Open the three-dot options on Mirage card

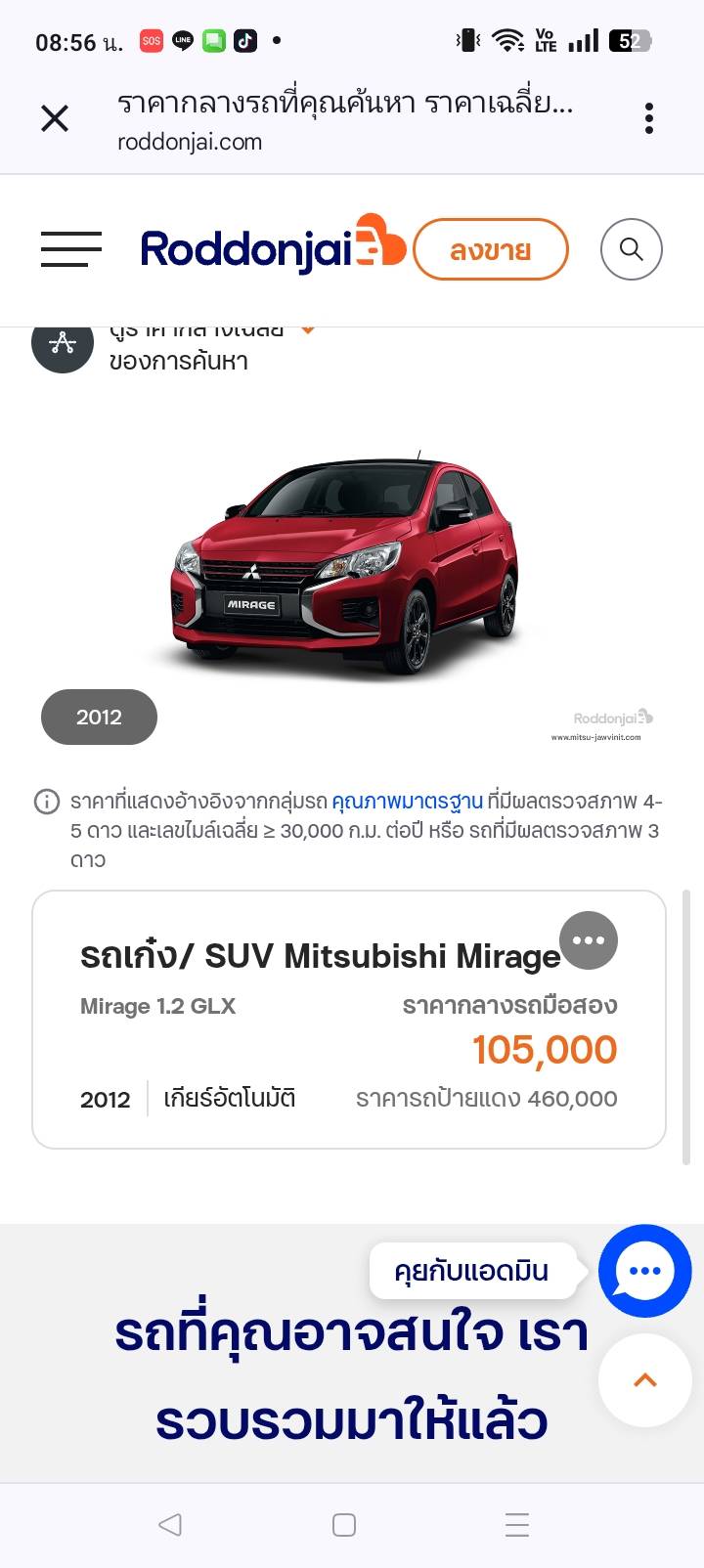pyautogui.click(x=588, y=940)
